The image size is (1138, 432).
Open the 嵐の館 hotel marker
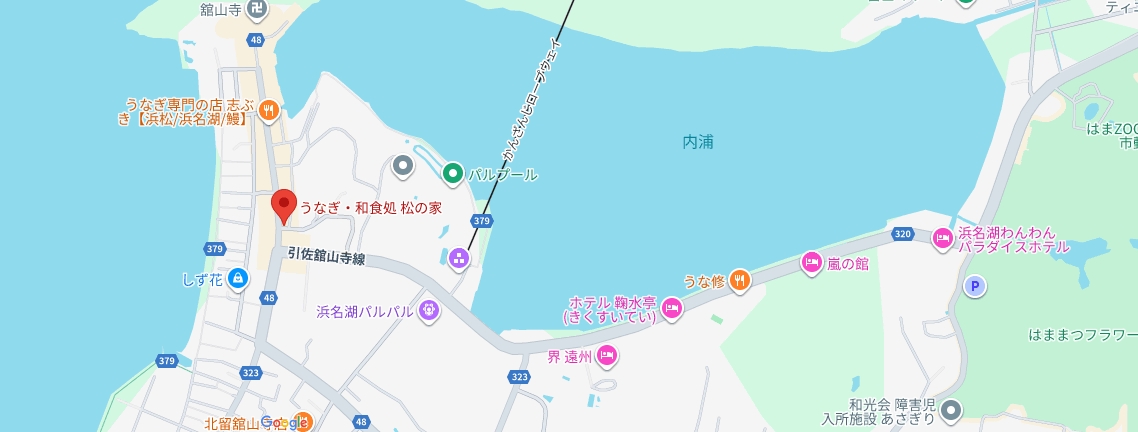[811, 263]
